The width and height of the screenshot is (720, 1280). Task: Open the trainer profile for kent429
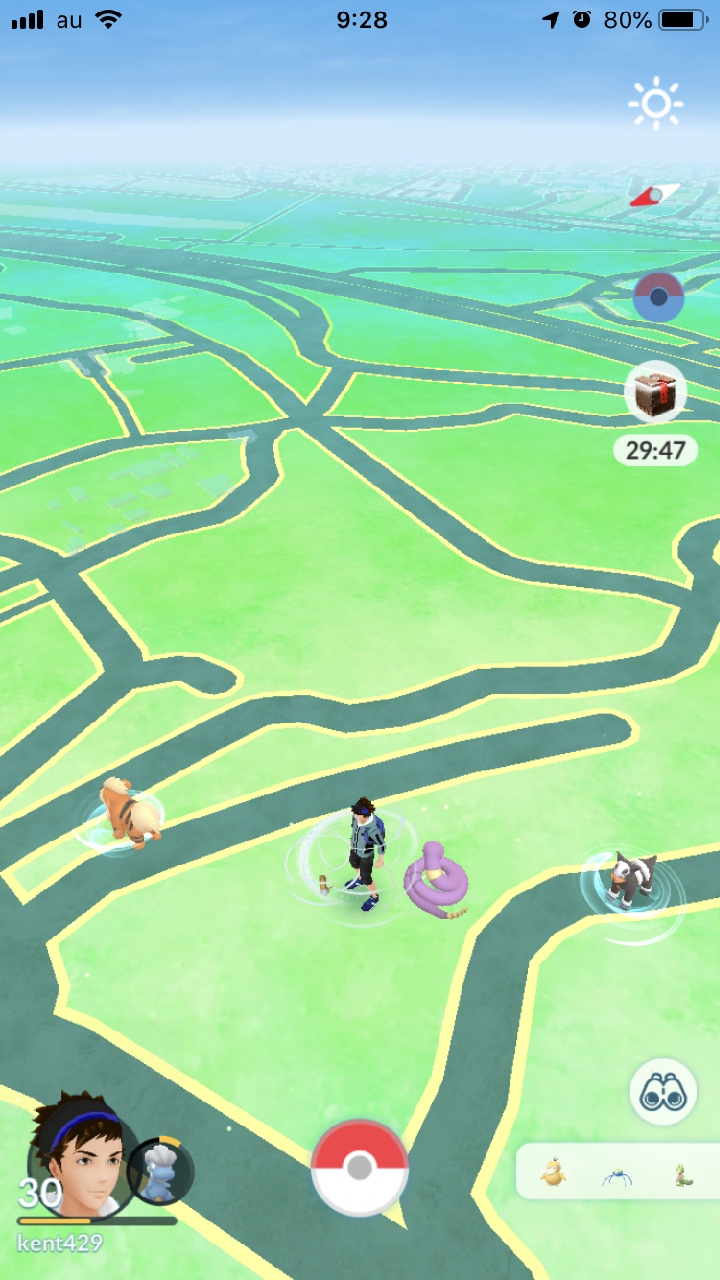coord(78,1160)
